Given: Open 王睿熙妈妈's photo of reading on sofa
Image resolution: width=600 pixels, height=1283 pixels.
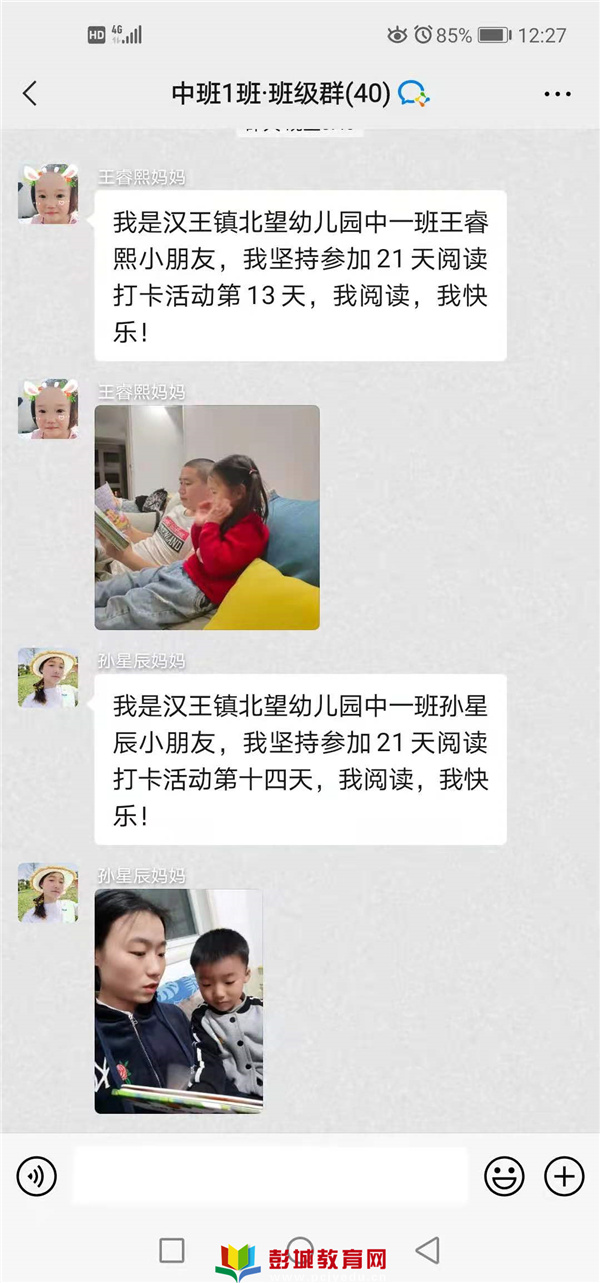Looking at the screenshot, I should pos(207,517).
